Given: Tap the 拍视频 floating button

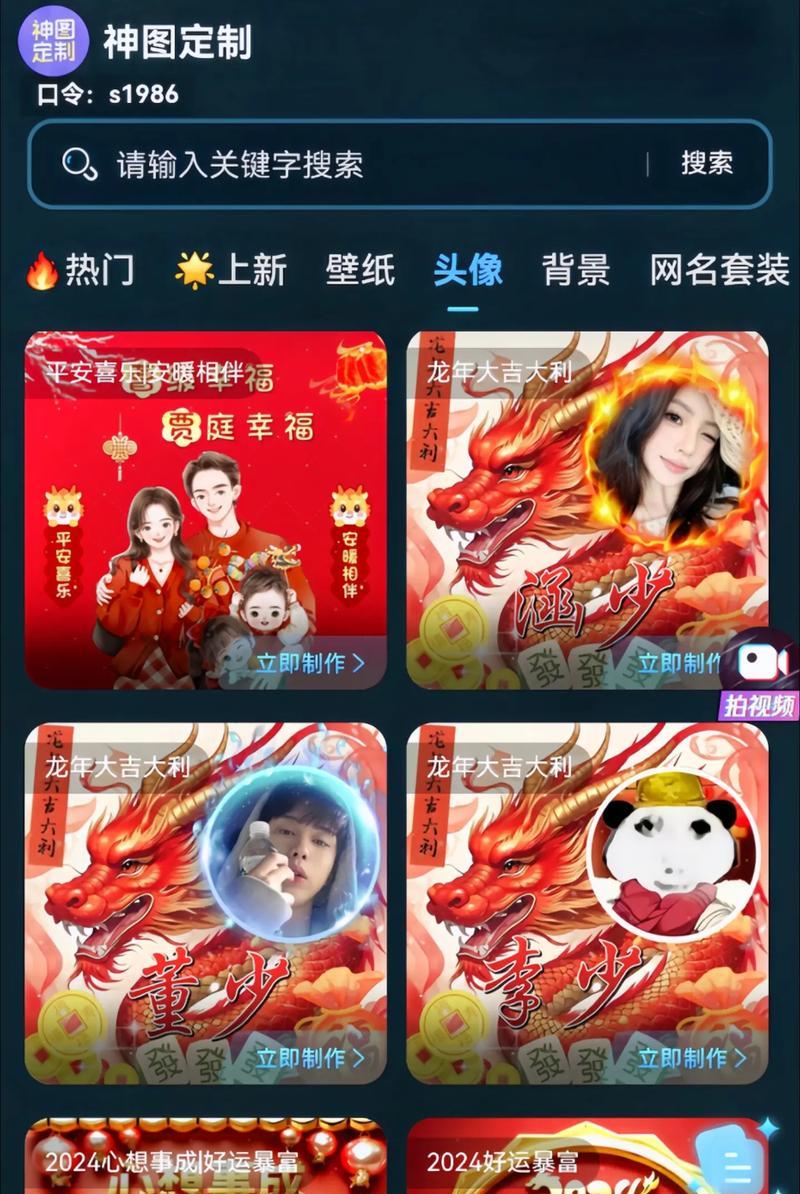Looking at the screenshot, I should (760, 675).
